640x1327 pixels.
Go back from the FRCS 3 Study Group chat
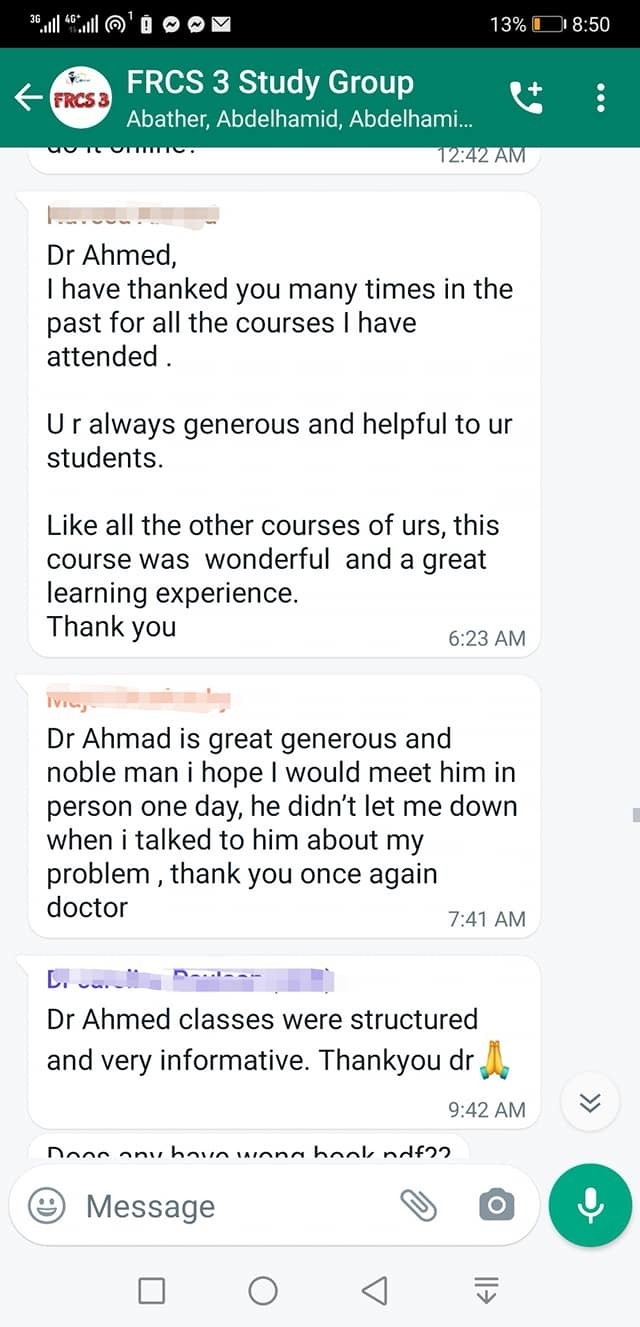click(x=28, y=97)
